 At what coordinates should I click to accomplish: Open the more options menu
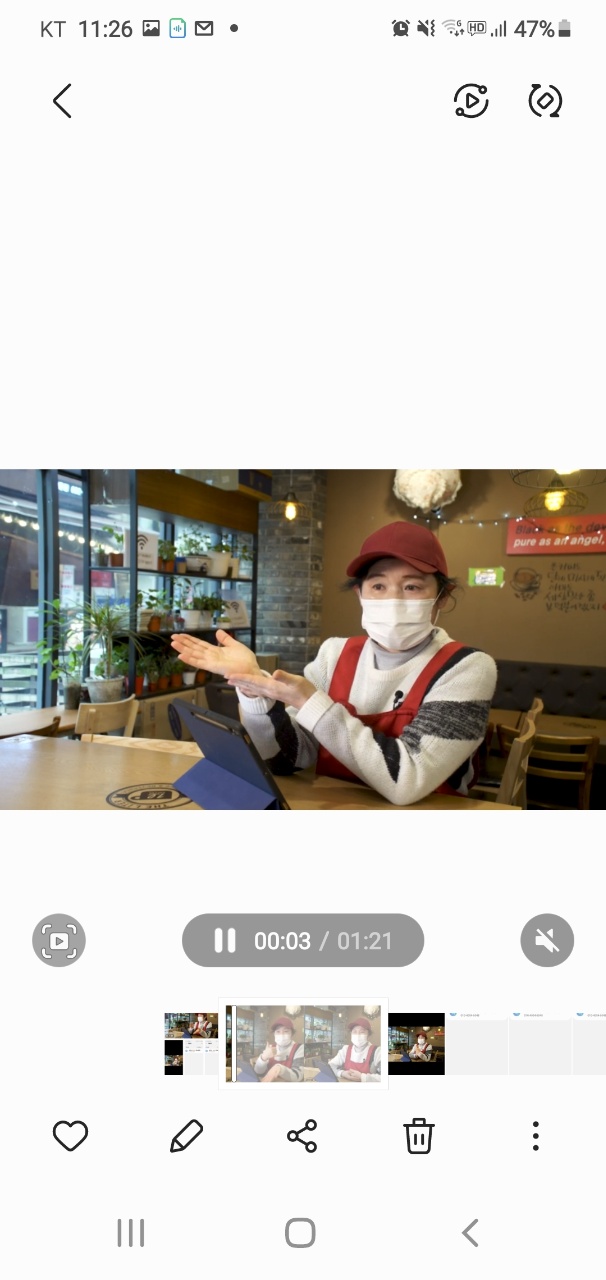tap(535, 1136)
